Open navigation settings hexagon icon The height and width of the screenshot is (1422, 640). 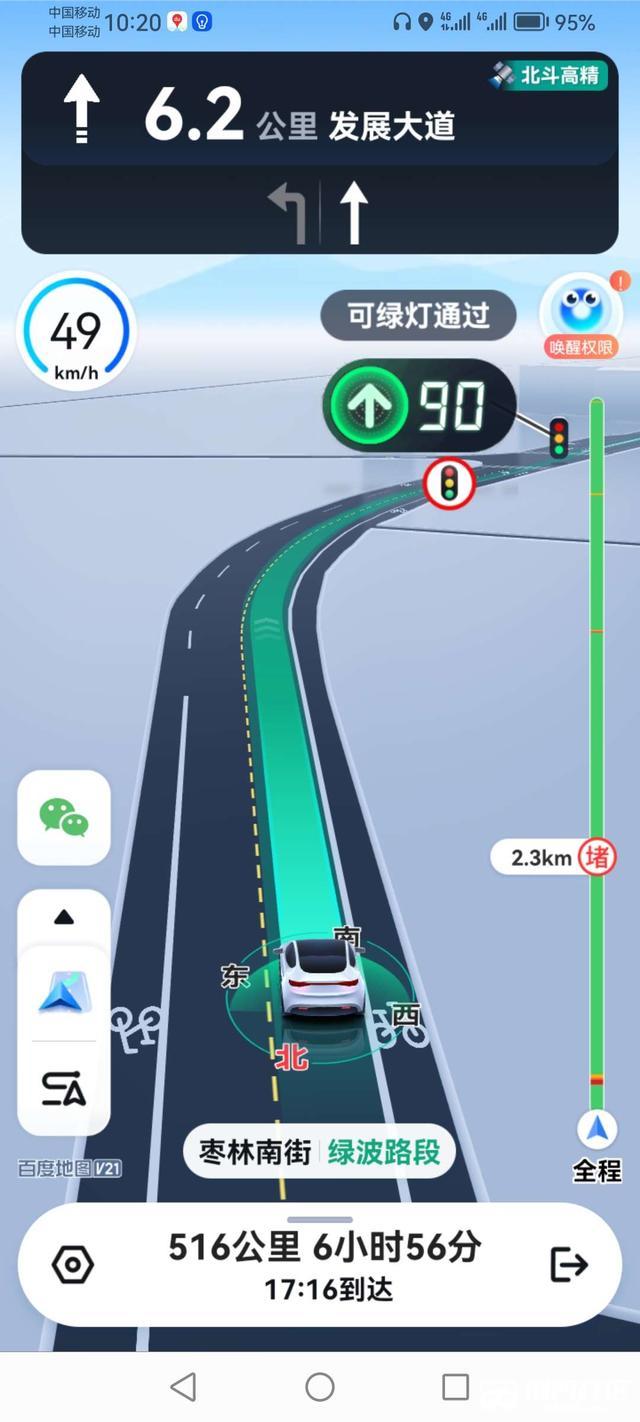tap(73, 1265)
